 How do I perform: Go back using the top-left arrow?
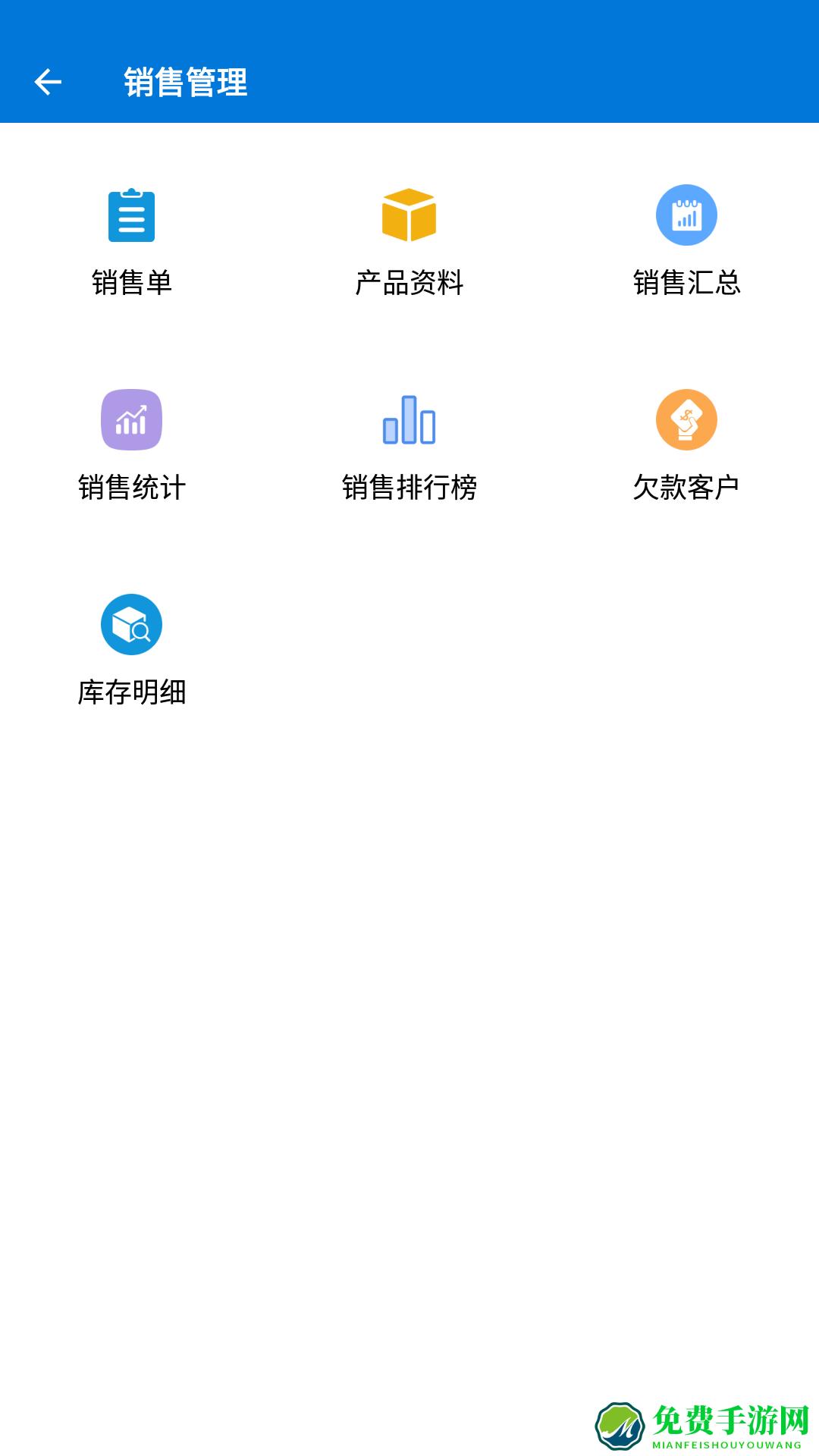coord(48,82)
